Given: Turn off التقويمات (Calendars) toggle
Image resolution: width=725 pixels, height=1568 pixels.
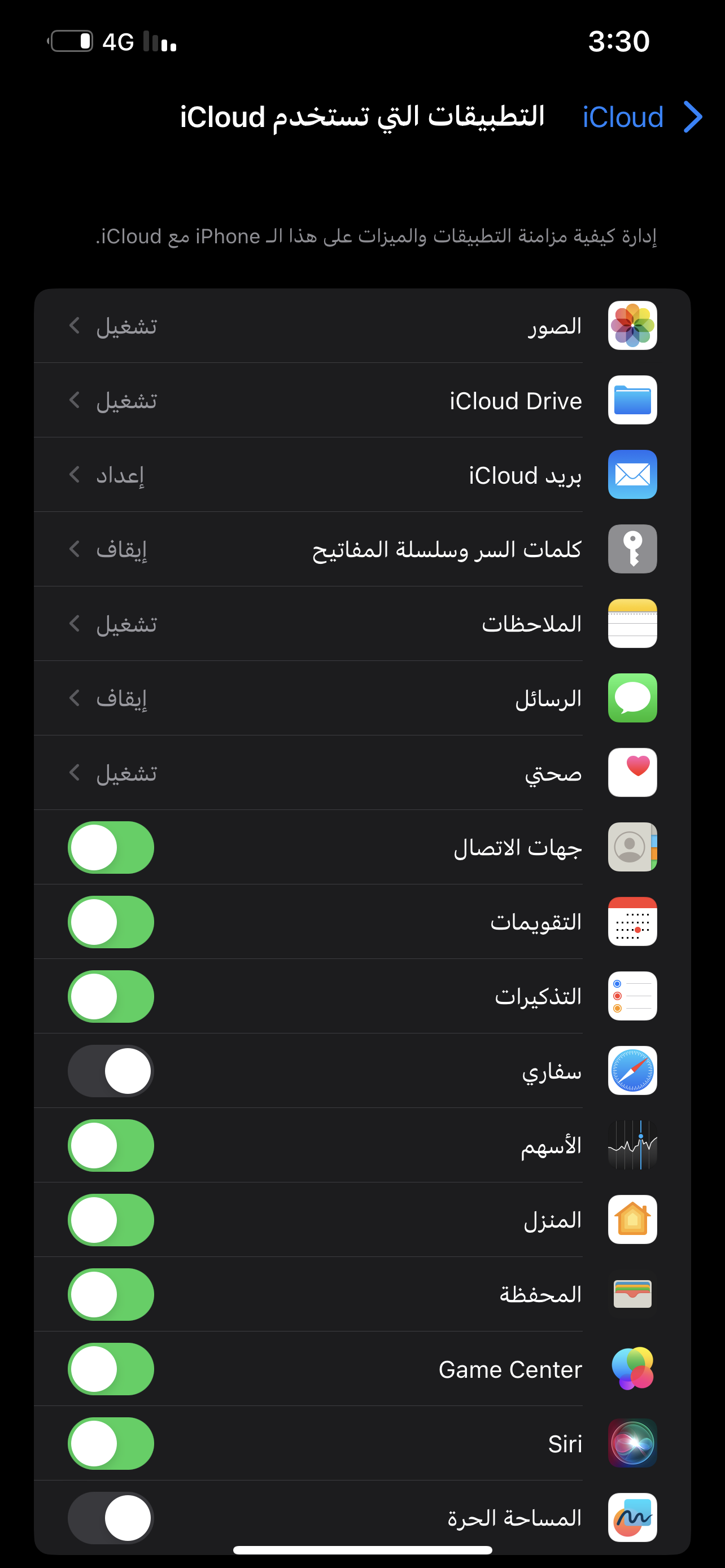Looking at the screenshot, I should pos(111,922).
